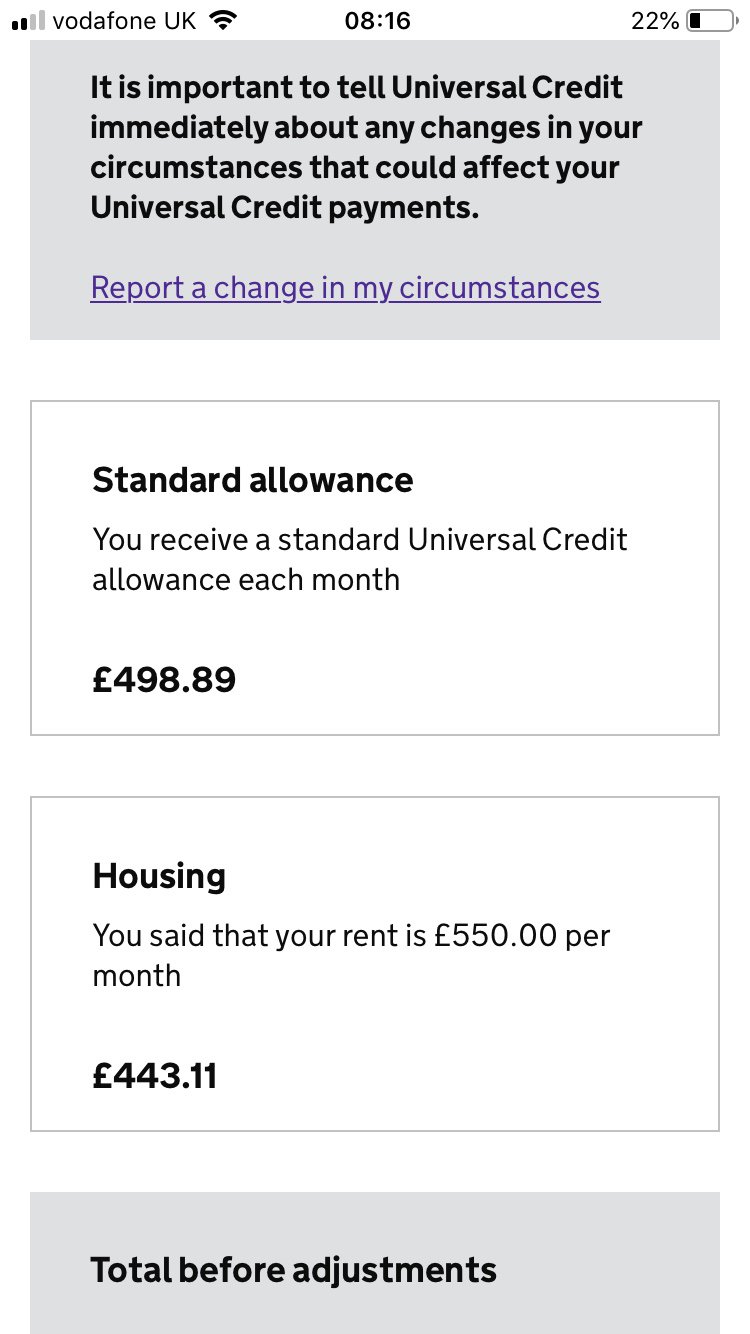Select the Housing heading
The image size is (750, 1334).
pyautogui.click(x=158, y=876)
